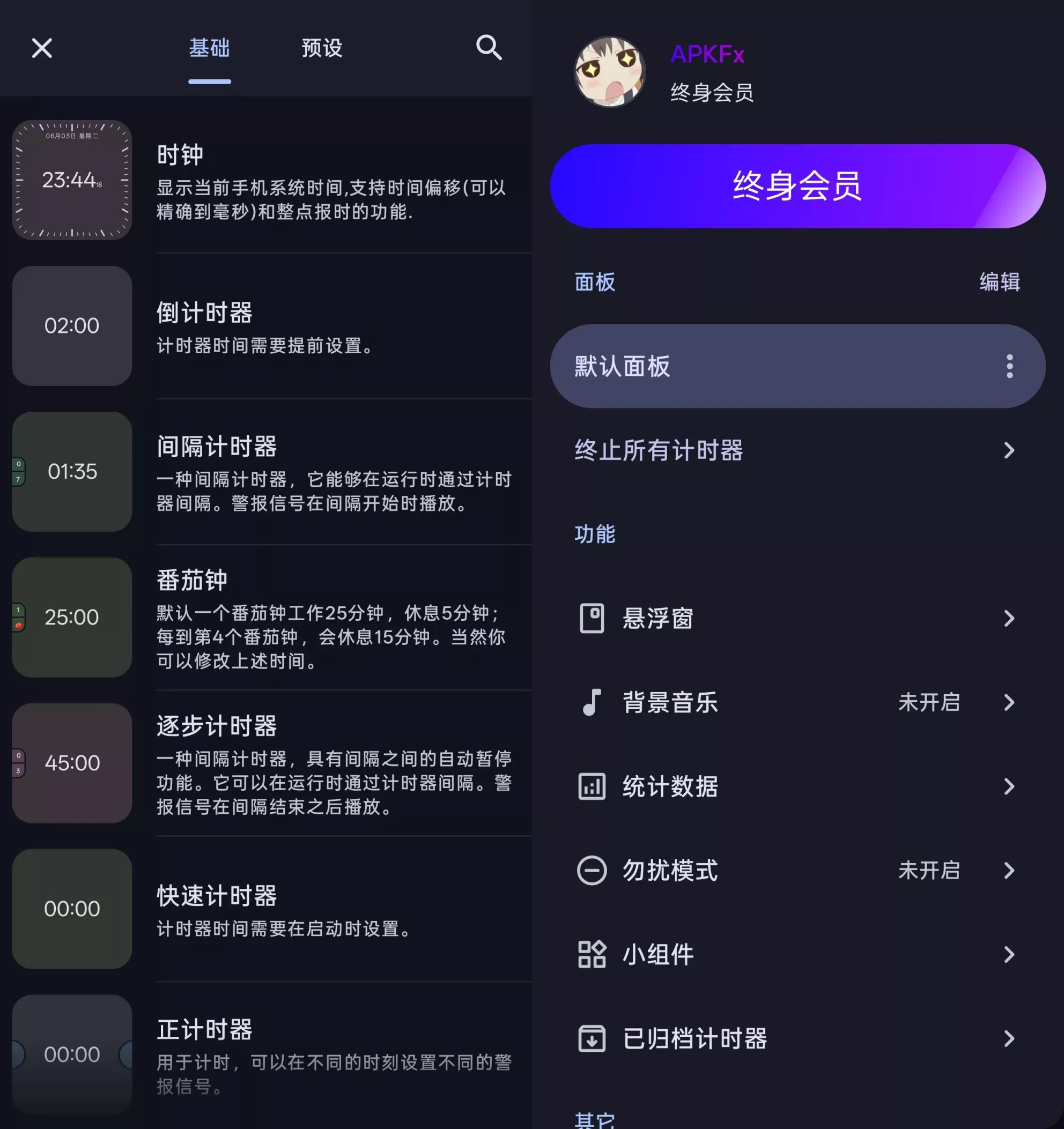
Task: Open 已归档计时器 archived timers
Action: (x=797, y=1039)
